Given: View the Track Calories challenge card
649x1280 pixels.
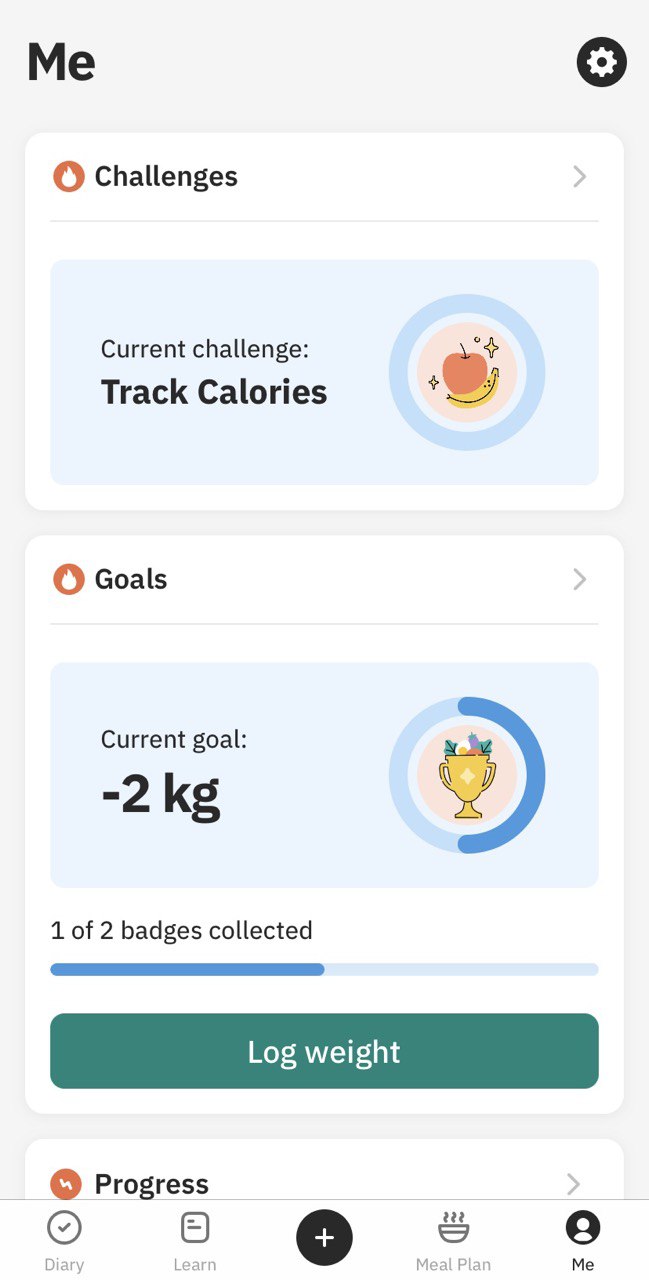Looking at the screenshot, I should pyautogui.click(x=324, y=372).
